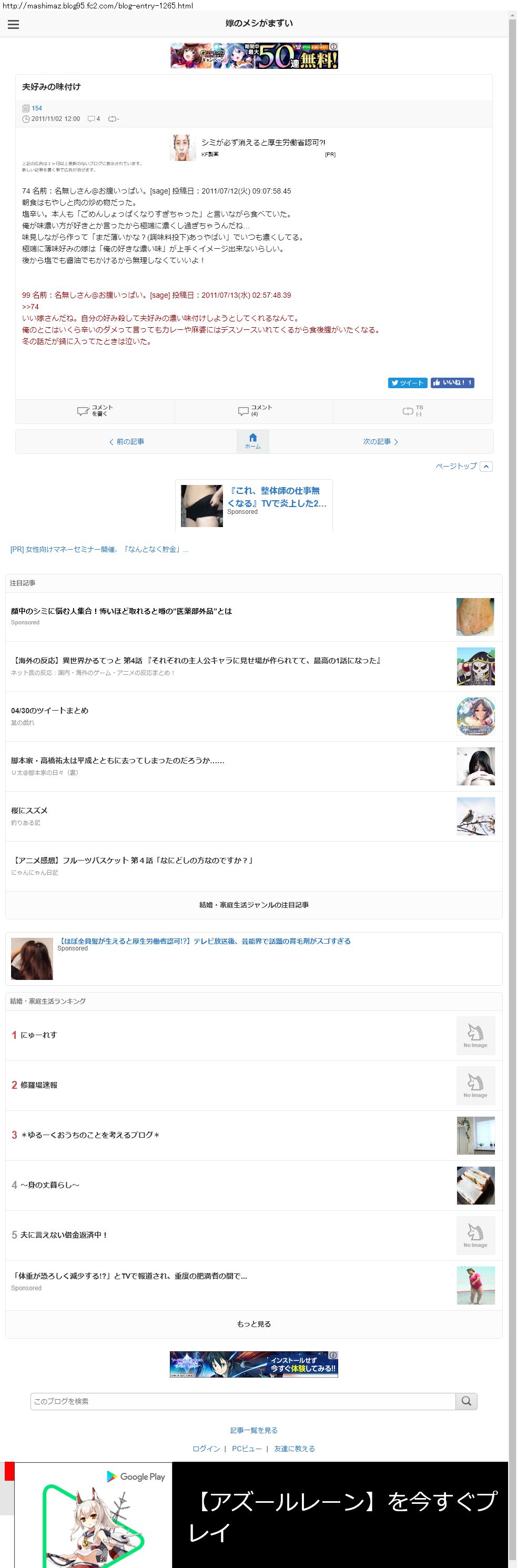Focus the このブログを検索 field
The height and width of the screenshot is (1568, 517).
pyautogui.click(x=243, y=1401)
